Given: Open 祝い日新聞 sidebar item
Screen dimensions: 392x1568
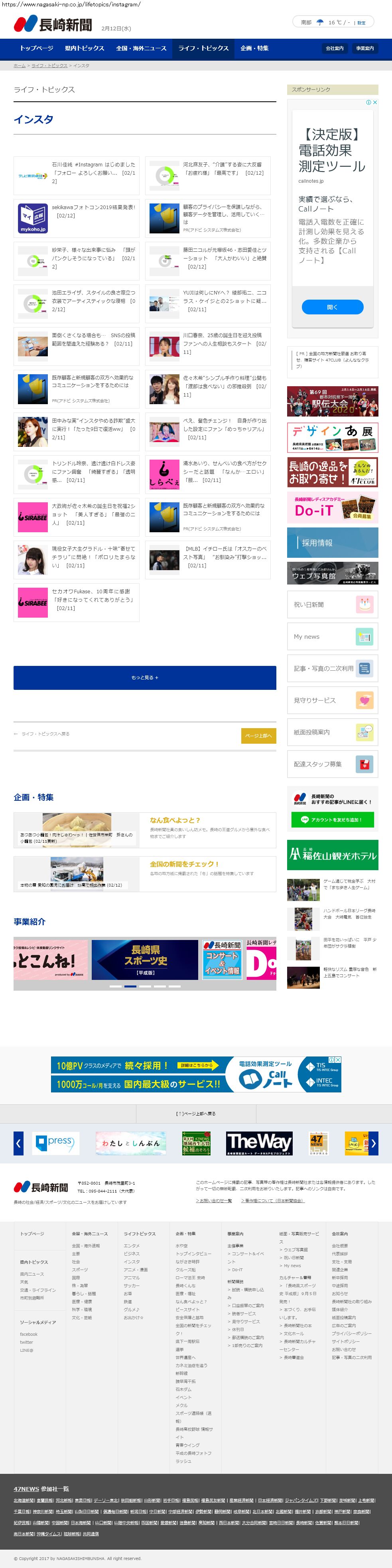Looking at the screenshot, I should (x=332, y=604).
